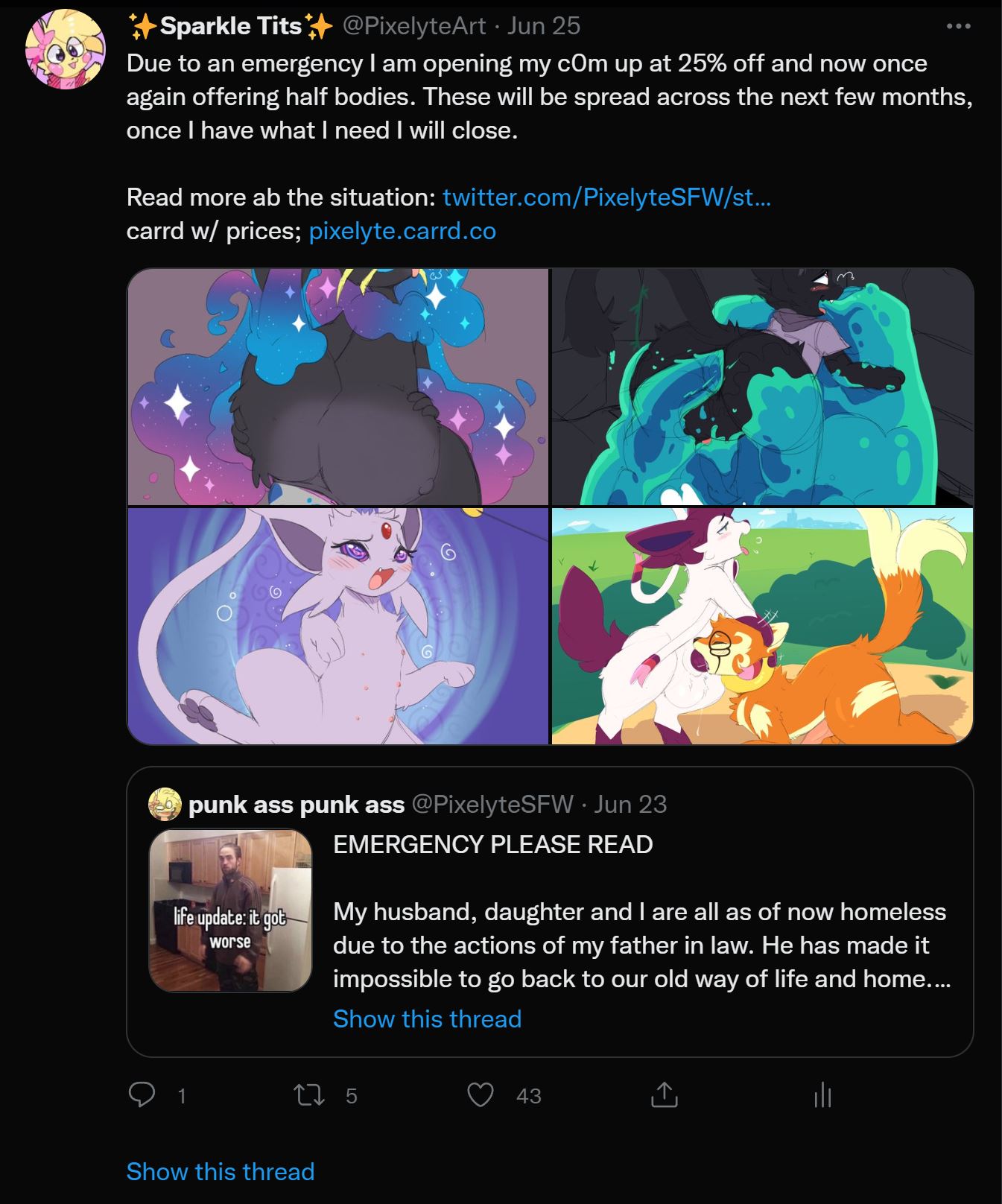Tap the bottom 'Show this thread' link
Screen dimensions: 1002x1204
(x=221, y=1171)
